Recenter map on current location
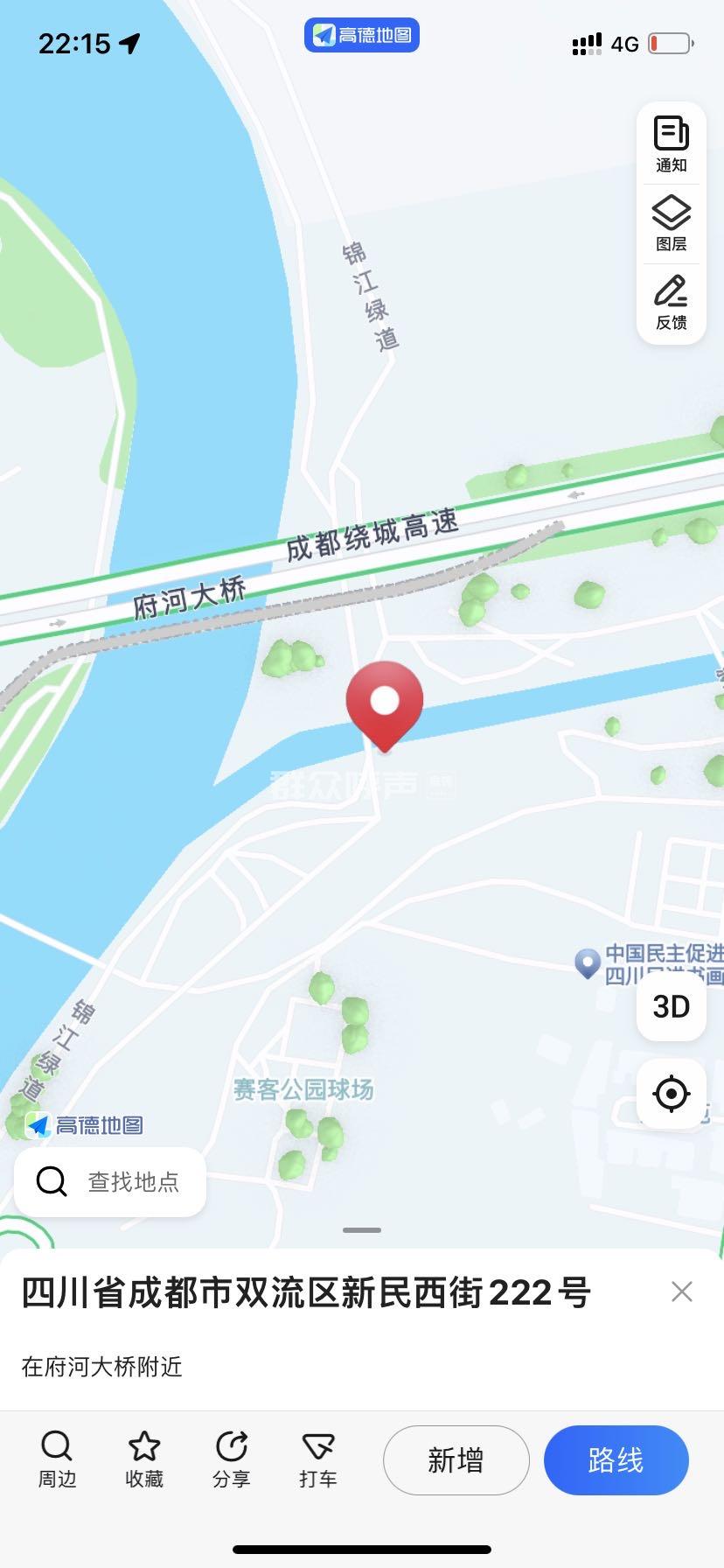This screenshot has height=1568, width=724. coord(671,1094)
